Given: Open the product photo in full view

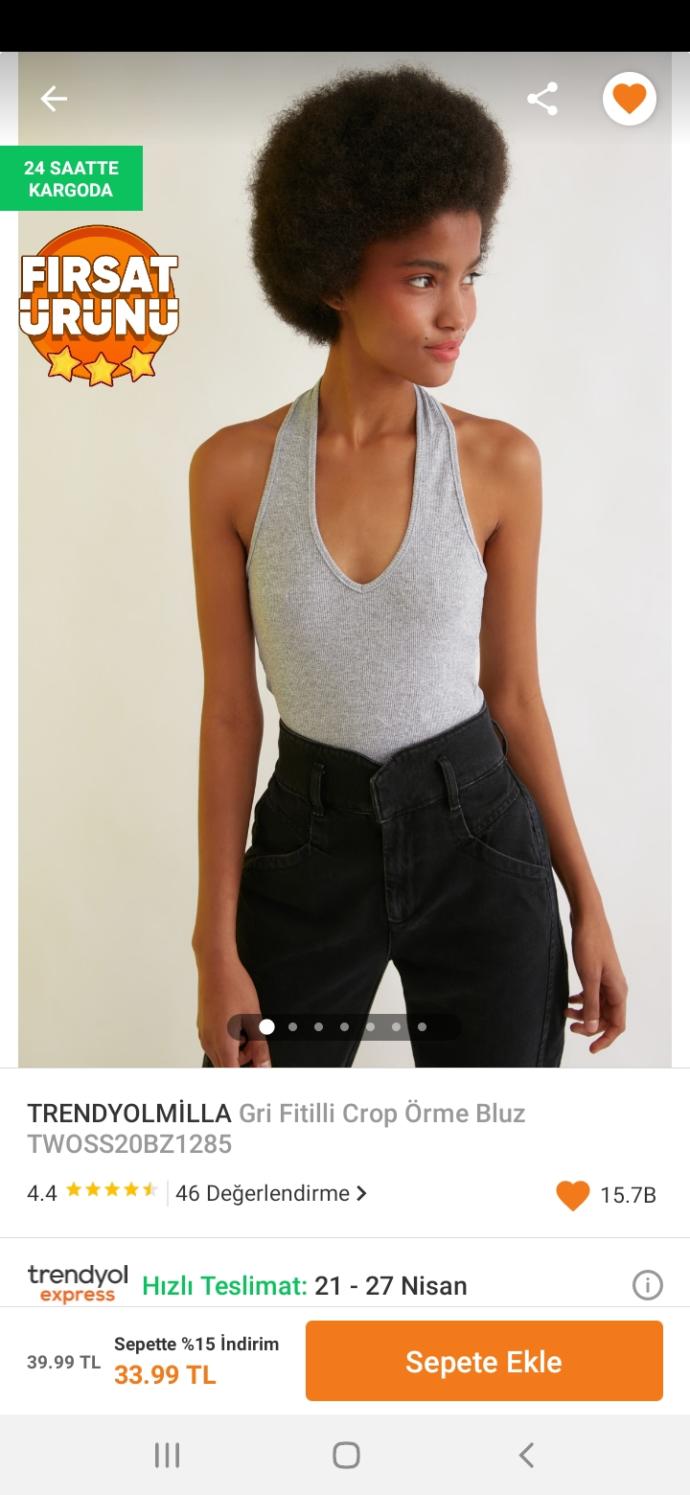Looking at the screenshot, I should [345, 560].
